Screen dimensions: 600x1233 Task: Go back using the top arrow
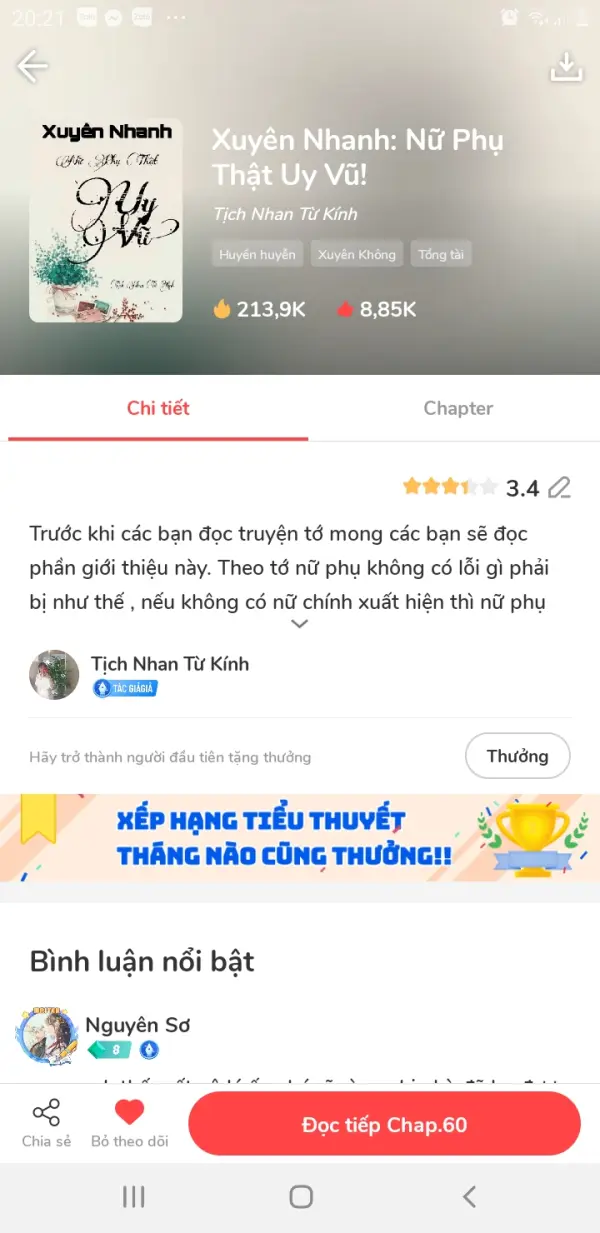coord(32,67)
